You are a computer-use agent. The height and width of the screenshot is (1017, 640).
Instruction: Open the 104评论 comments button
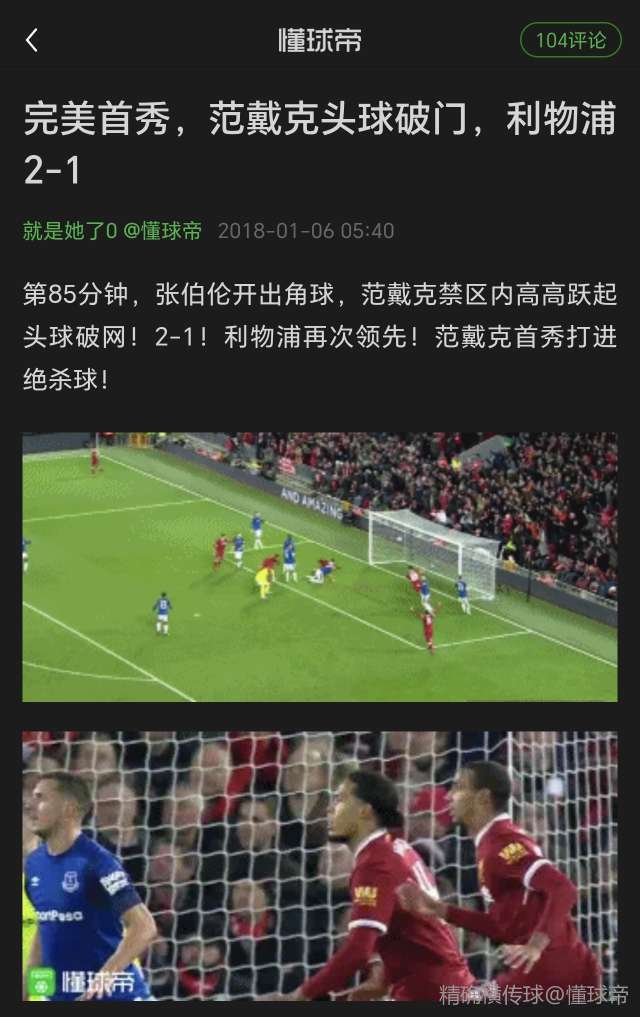[570, 40]
